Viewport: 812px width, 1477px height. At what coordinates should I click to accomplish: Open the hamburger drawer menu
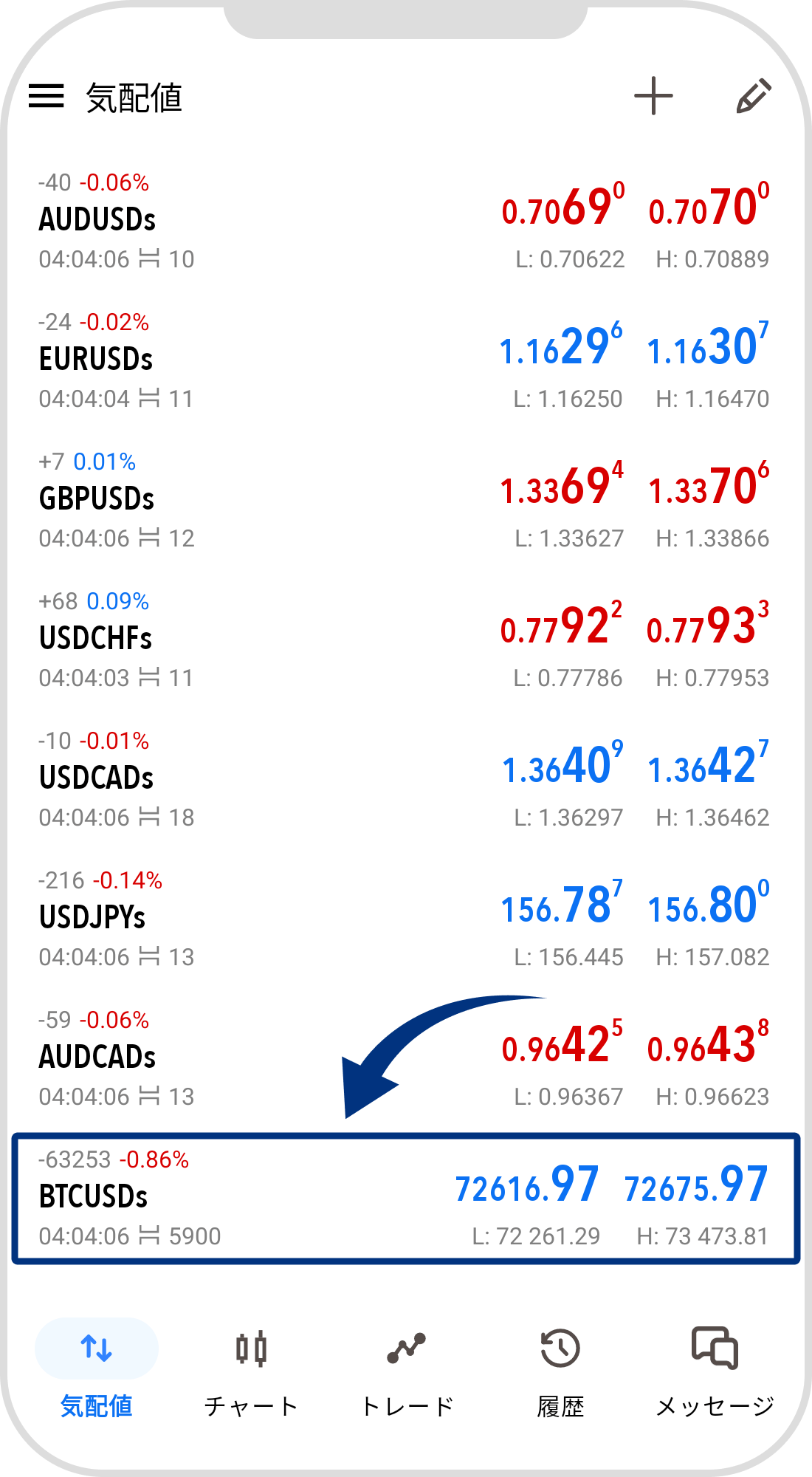(47, 96)
